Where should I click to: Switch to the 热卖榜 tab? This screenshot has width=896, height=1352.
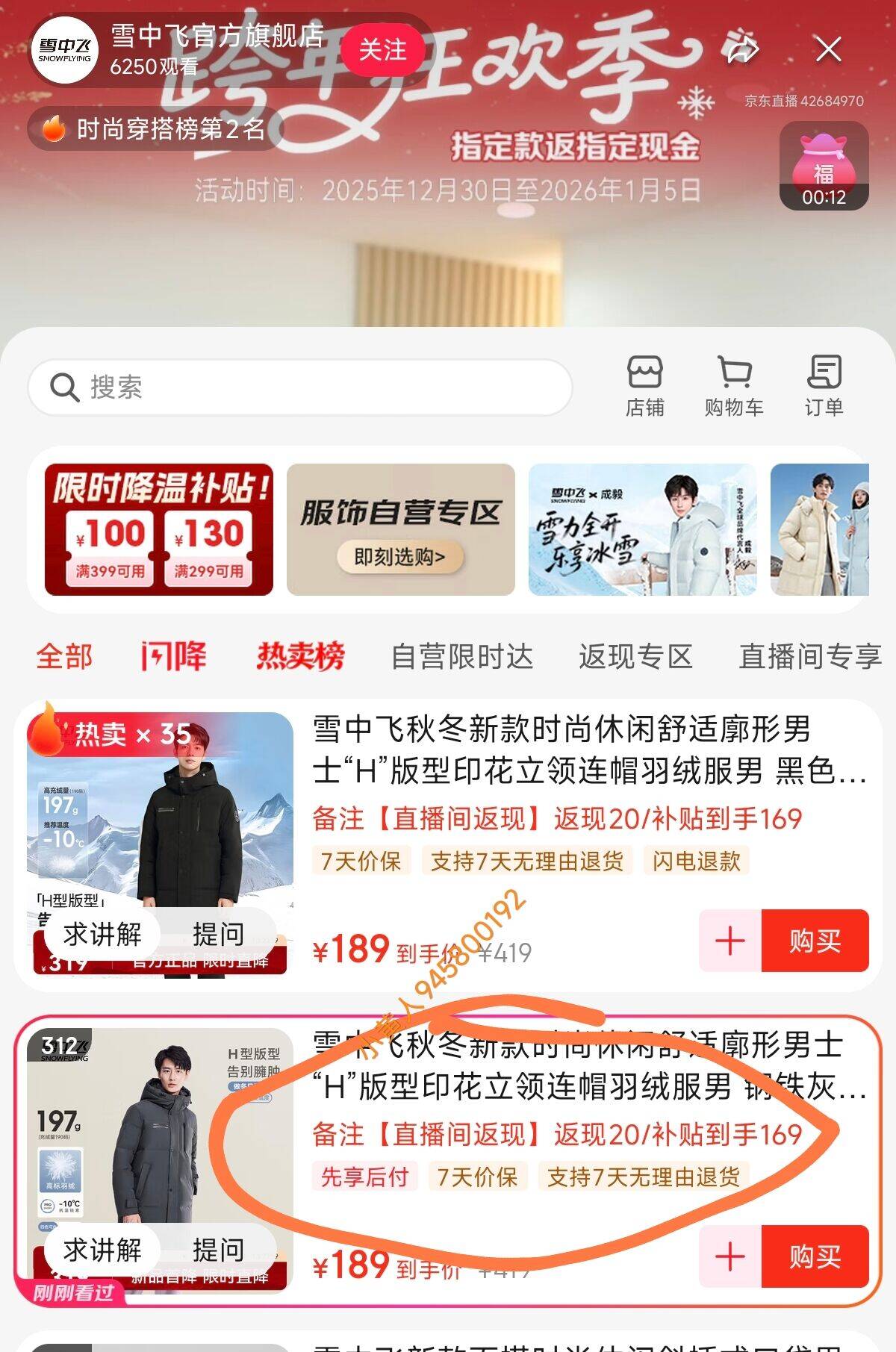300,656
